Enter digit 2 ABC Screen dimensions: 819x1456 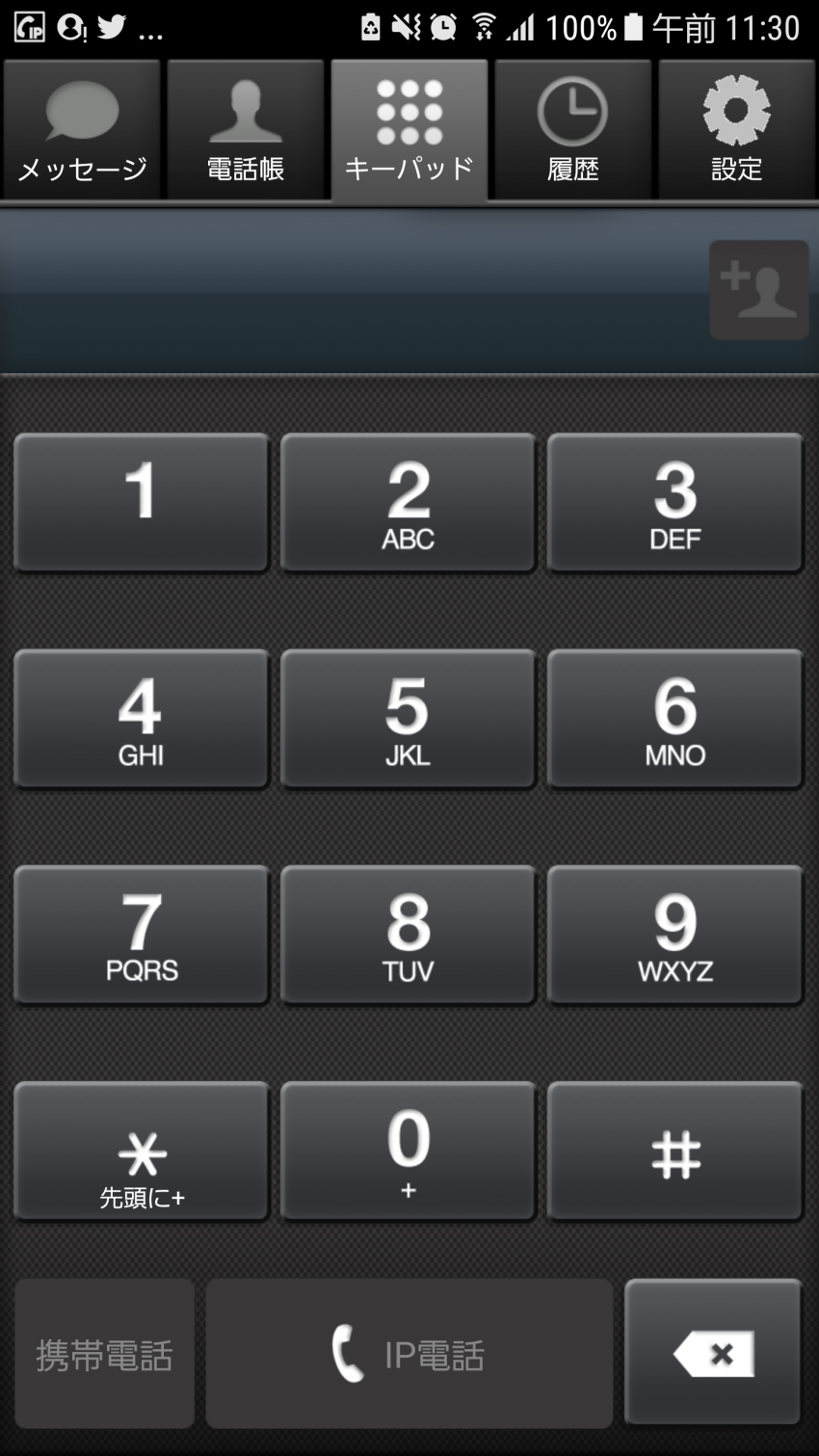coord(409,502)
